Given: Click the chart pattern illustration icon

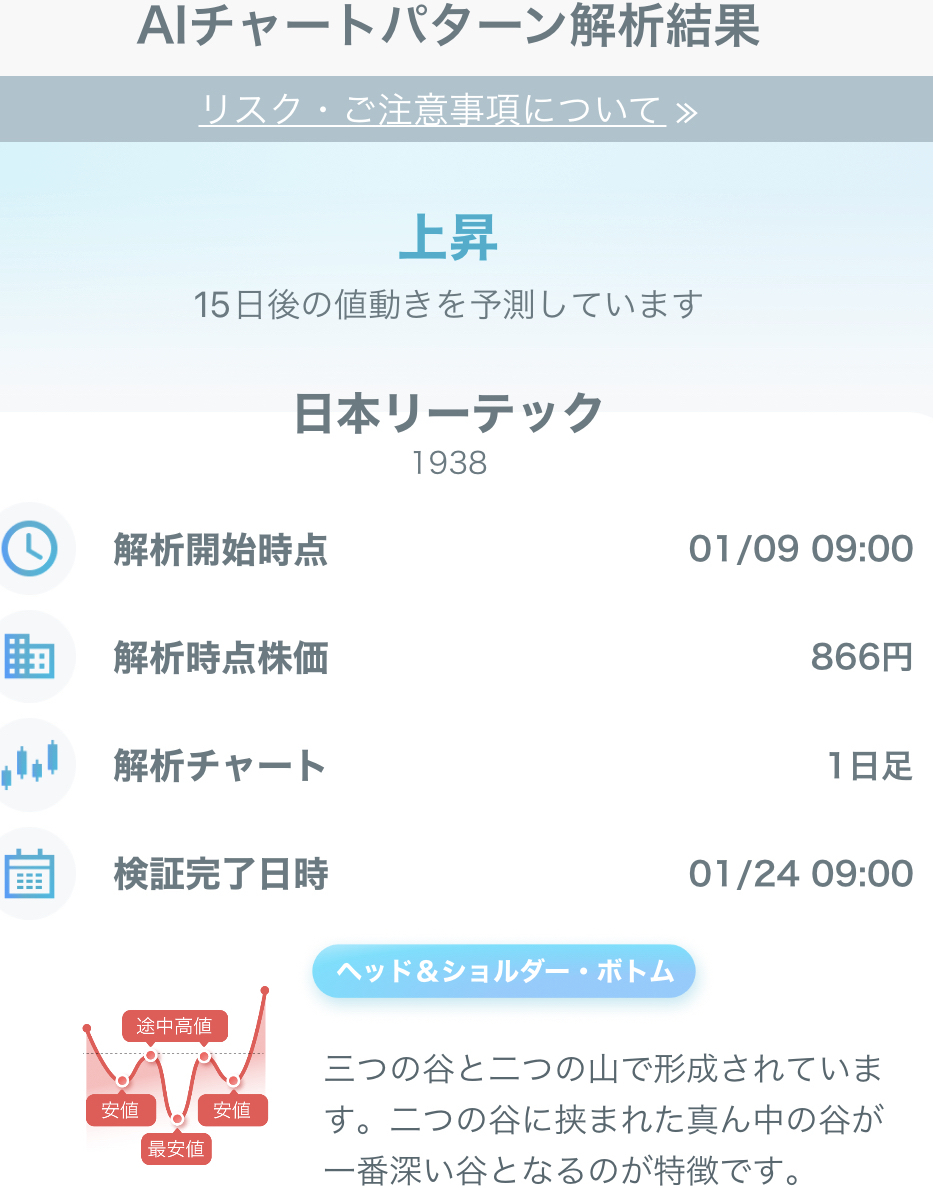Looking at the screenshot, I should coord(175,1075).
